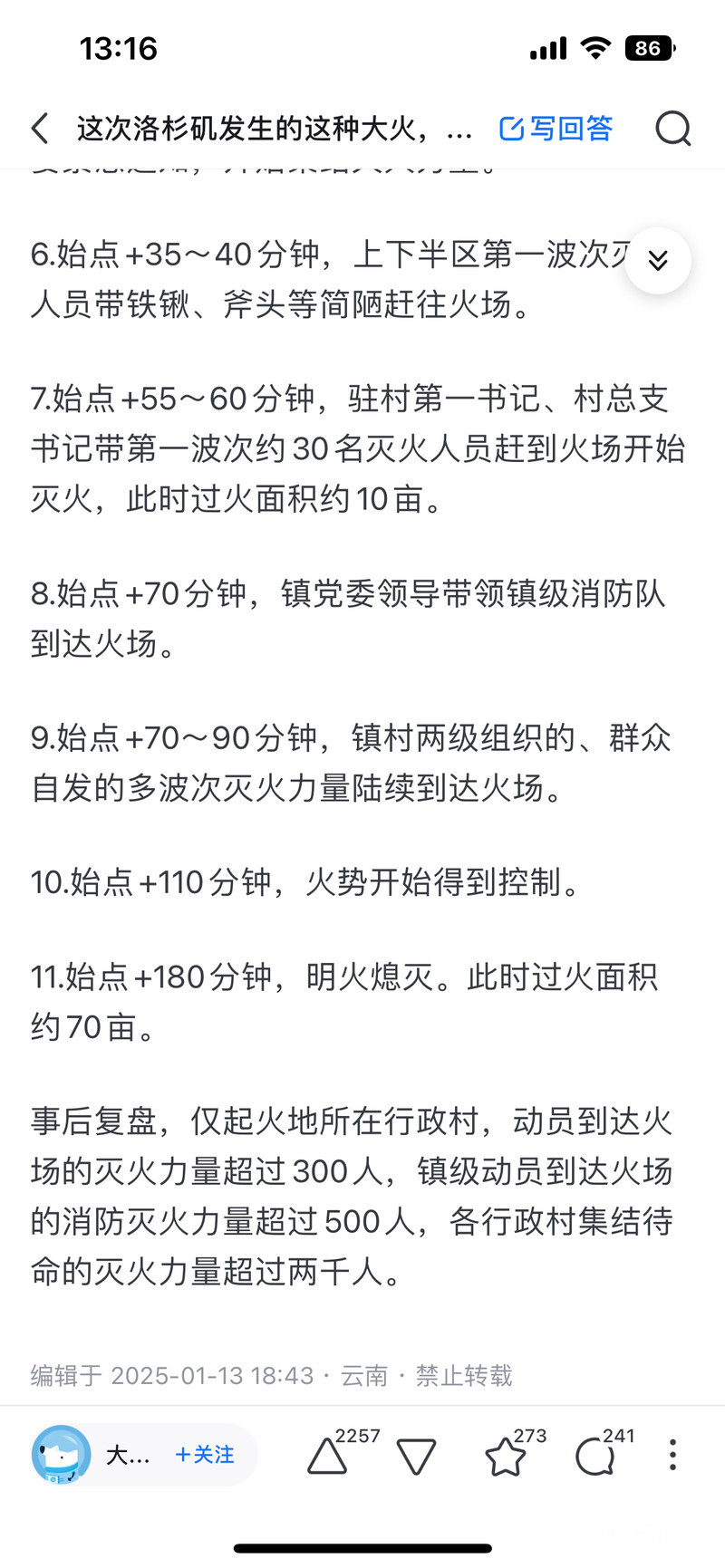
Task: Downvote this answer
Action: coord(416,1457)
